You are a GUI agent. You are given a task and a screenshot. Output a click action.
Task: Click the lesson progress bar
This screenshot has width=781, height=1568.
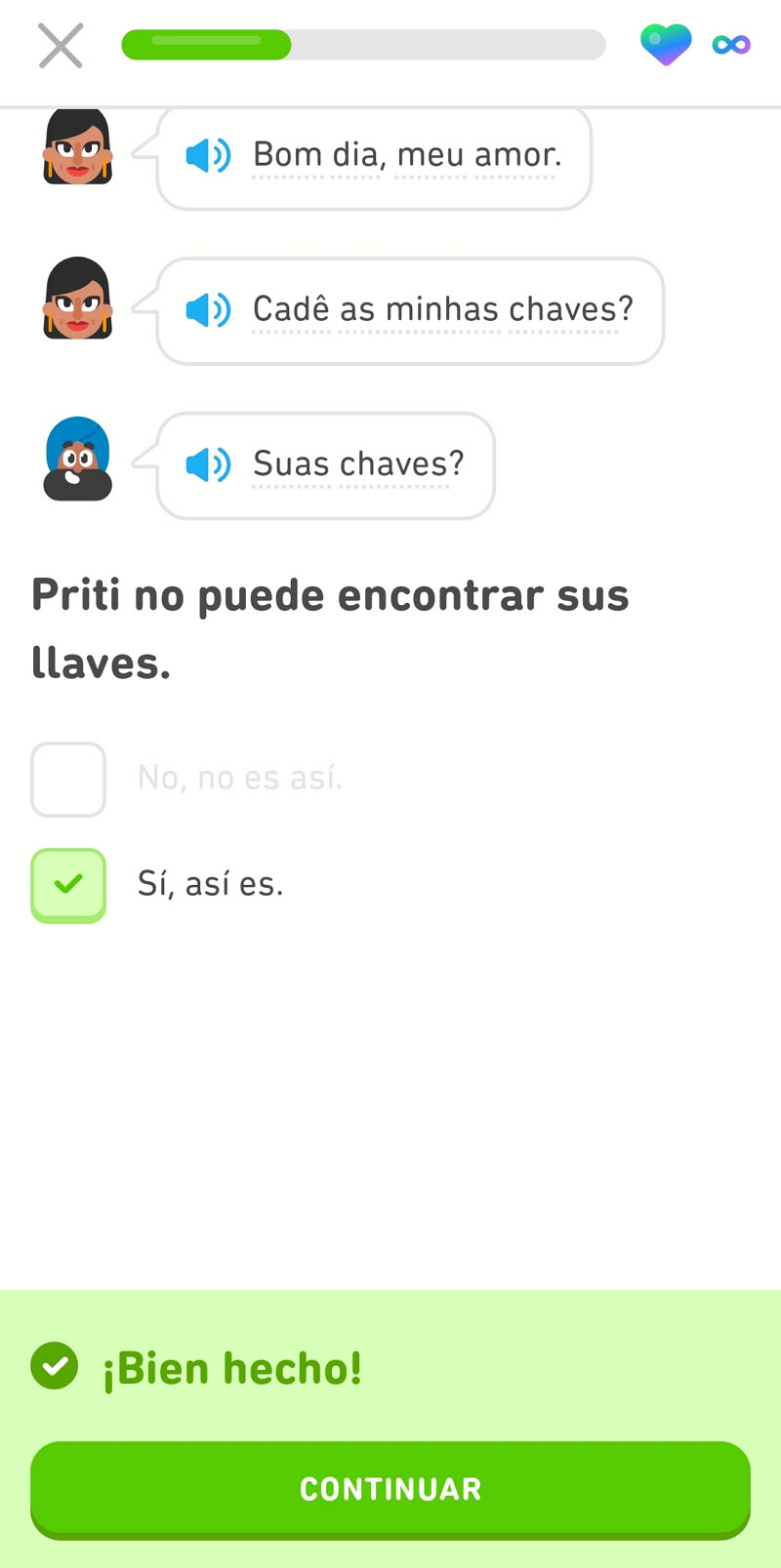point(361,45)
